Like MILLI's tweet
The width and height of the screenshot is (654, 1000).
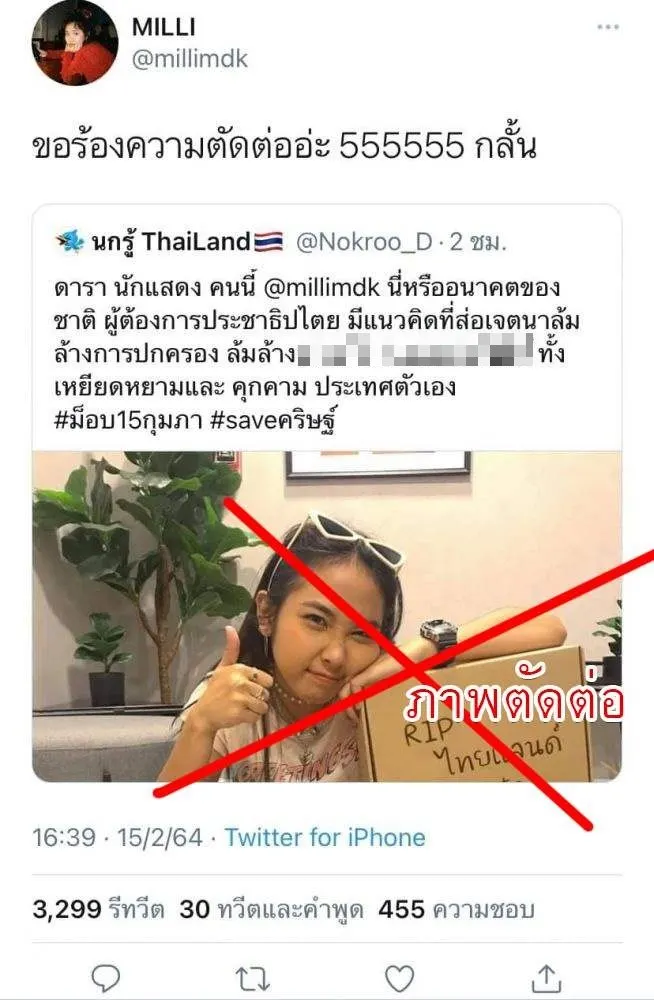(400, 977)
